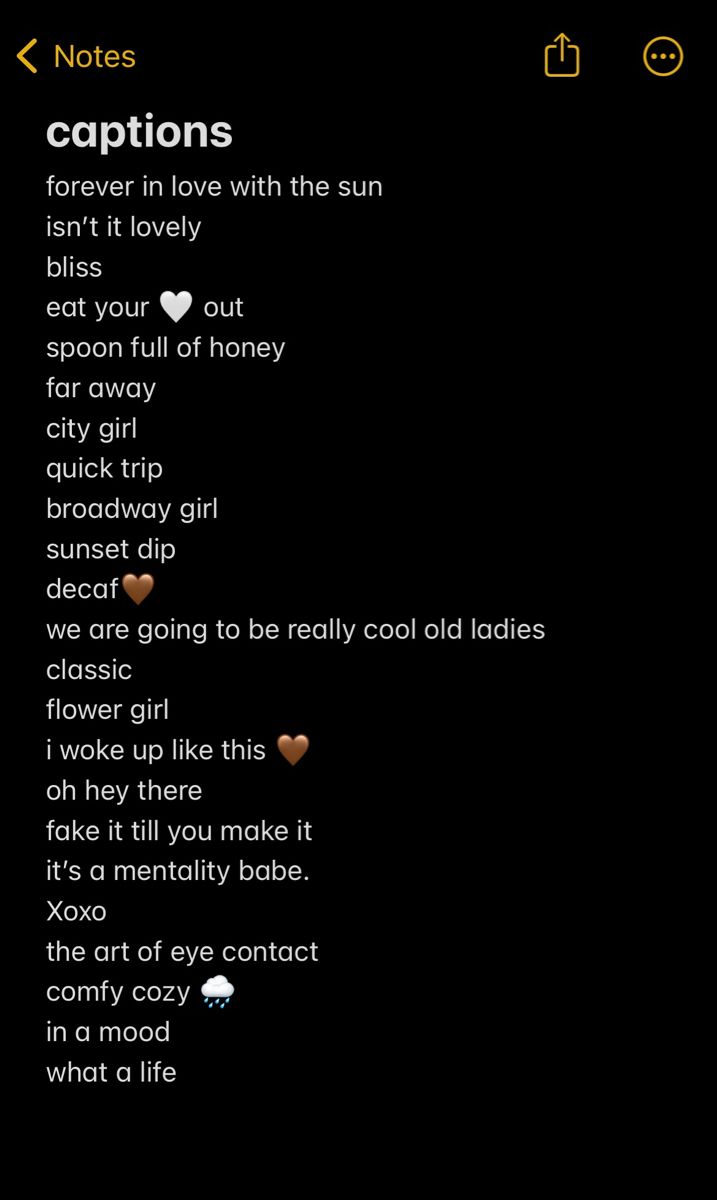Open the more options ellipsis menu

pyautogui.click(x=662, y=56)
